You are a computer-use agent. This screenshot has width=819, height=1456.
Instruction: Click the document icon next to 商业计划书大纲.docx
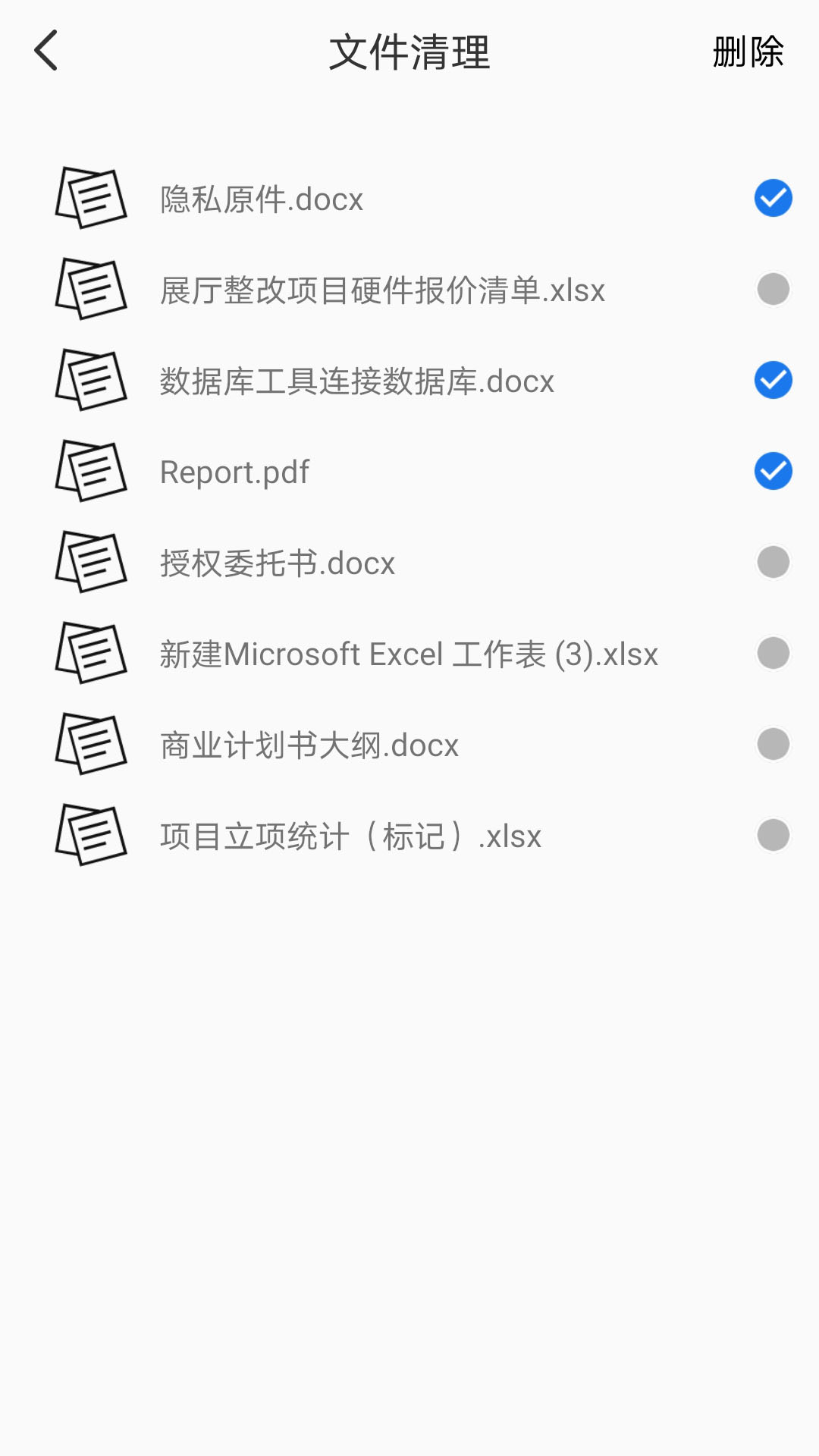[x=91, y=744]
